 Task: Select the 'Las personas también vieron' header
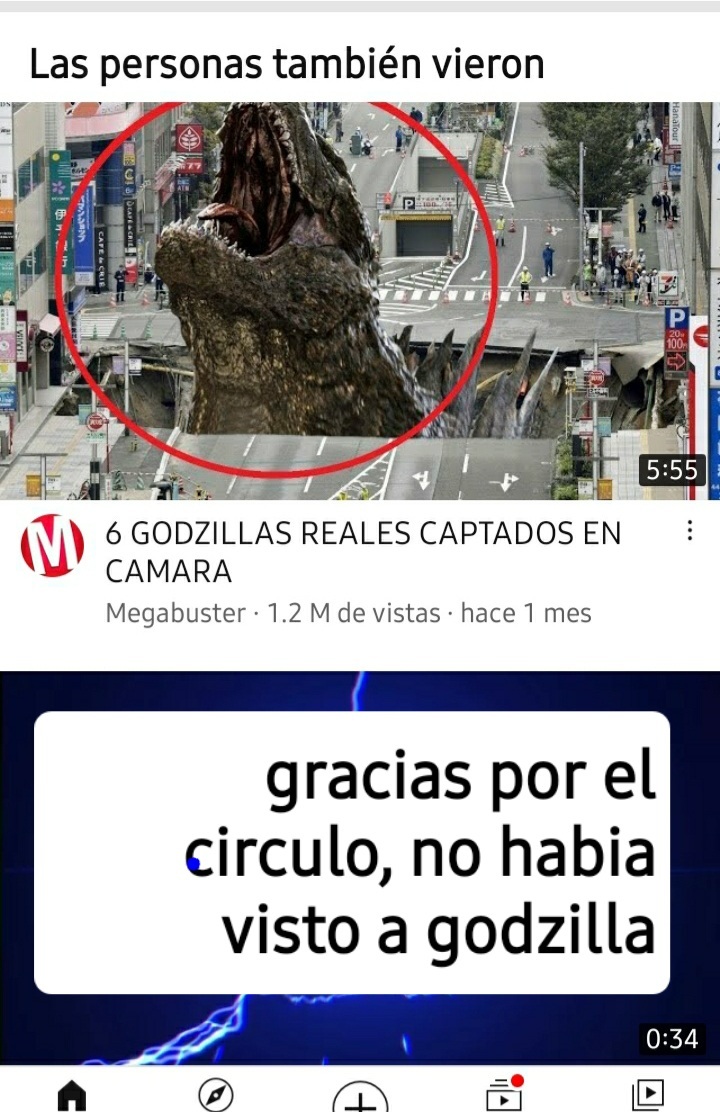(x=286, y=63)
